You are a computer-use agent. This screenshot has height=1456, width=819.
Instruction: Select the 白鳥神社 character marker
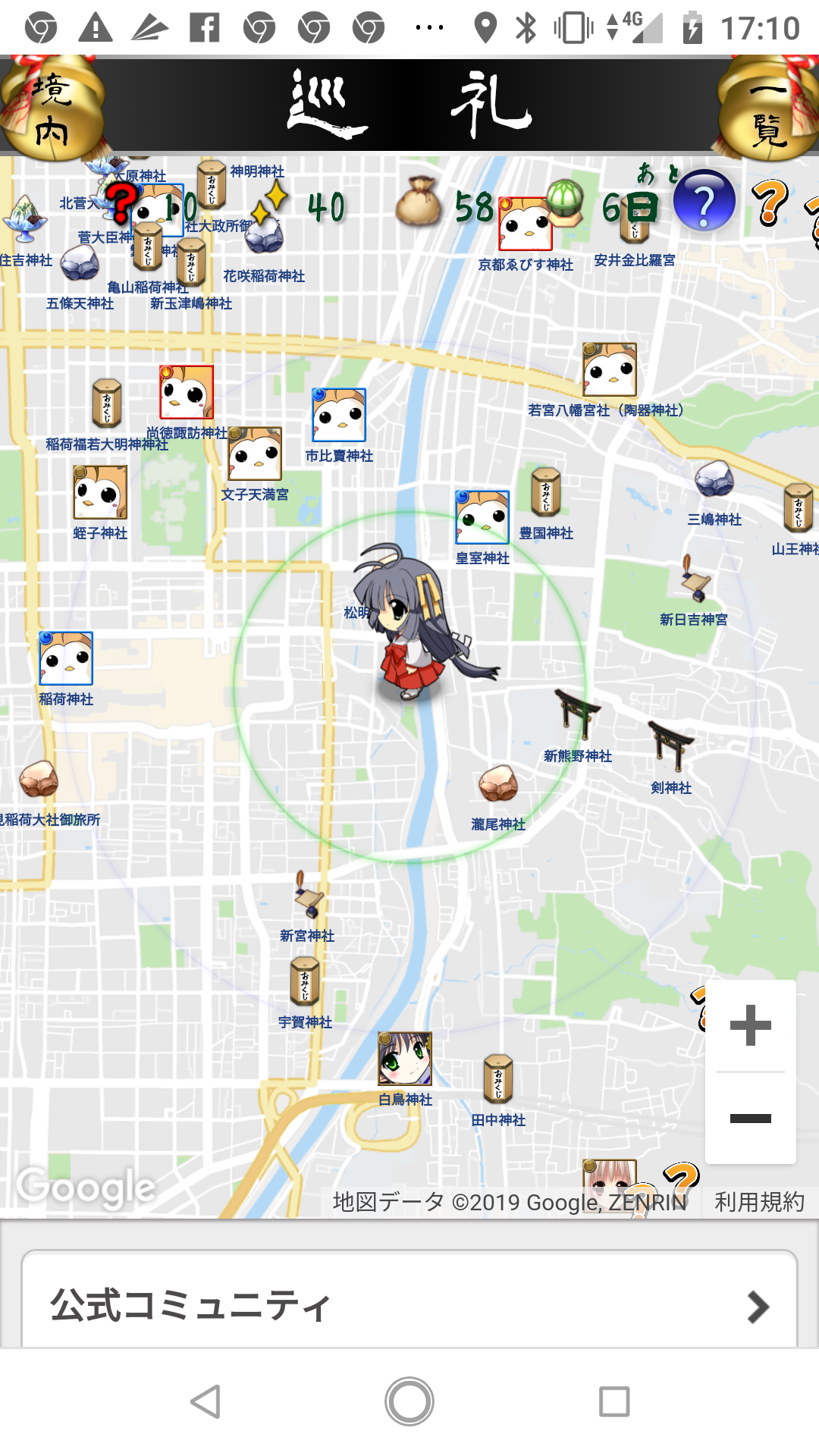405,1059
